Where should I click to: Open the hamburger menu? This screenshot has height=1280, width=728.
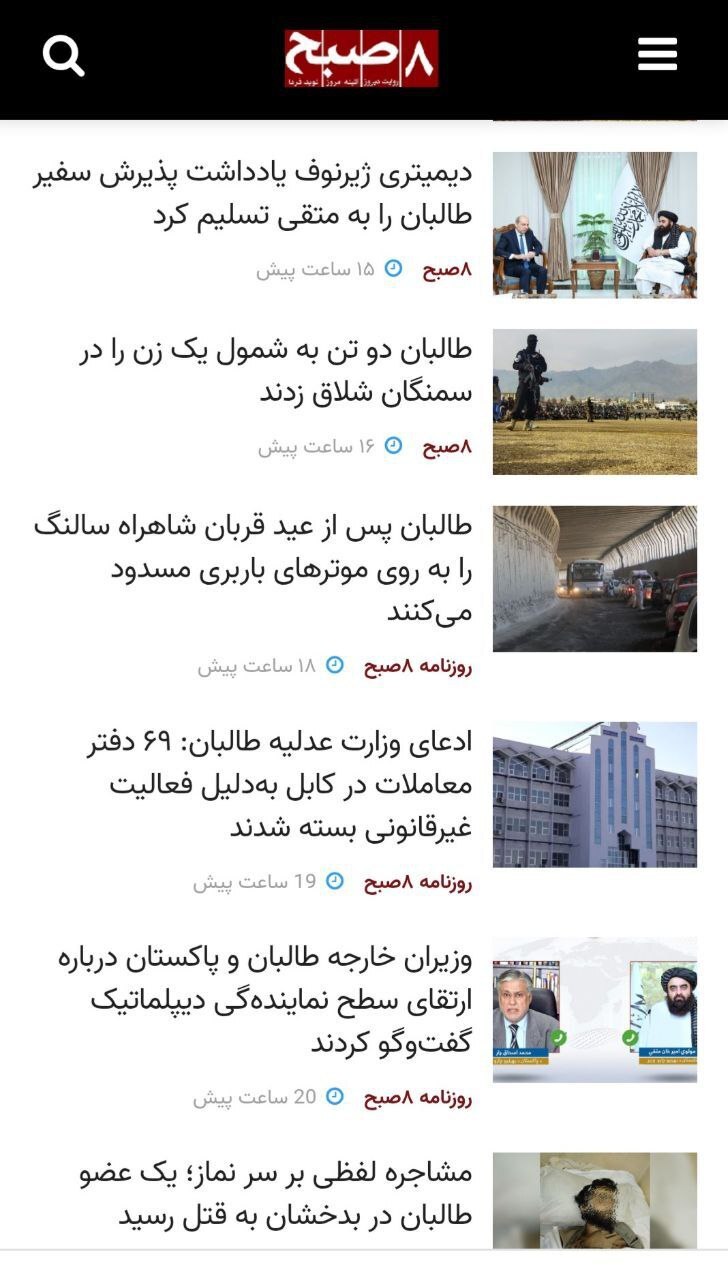pyautogui.click(x=657, y=54)
